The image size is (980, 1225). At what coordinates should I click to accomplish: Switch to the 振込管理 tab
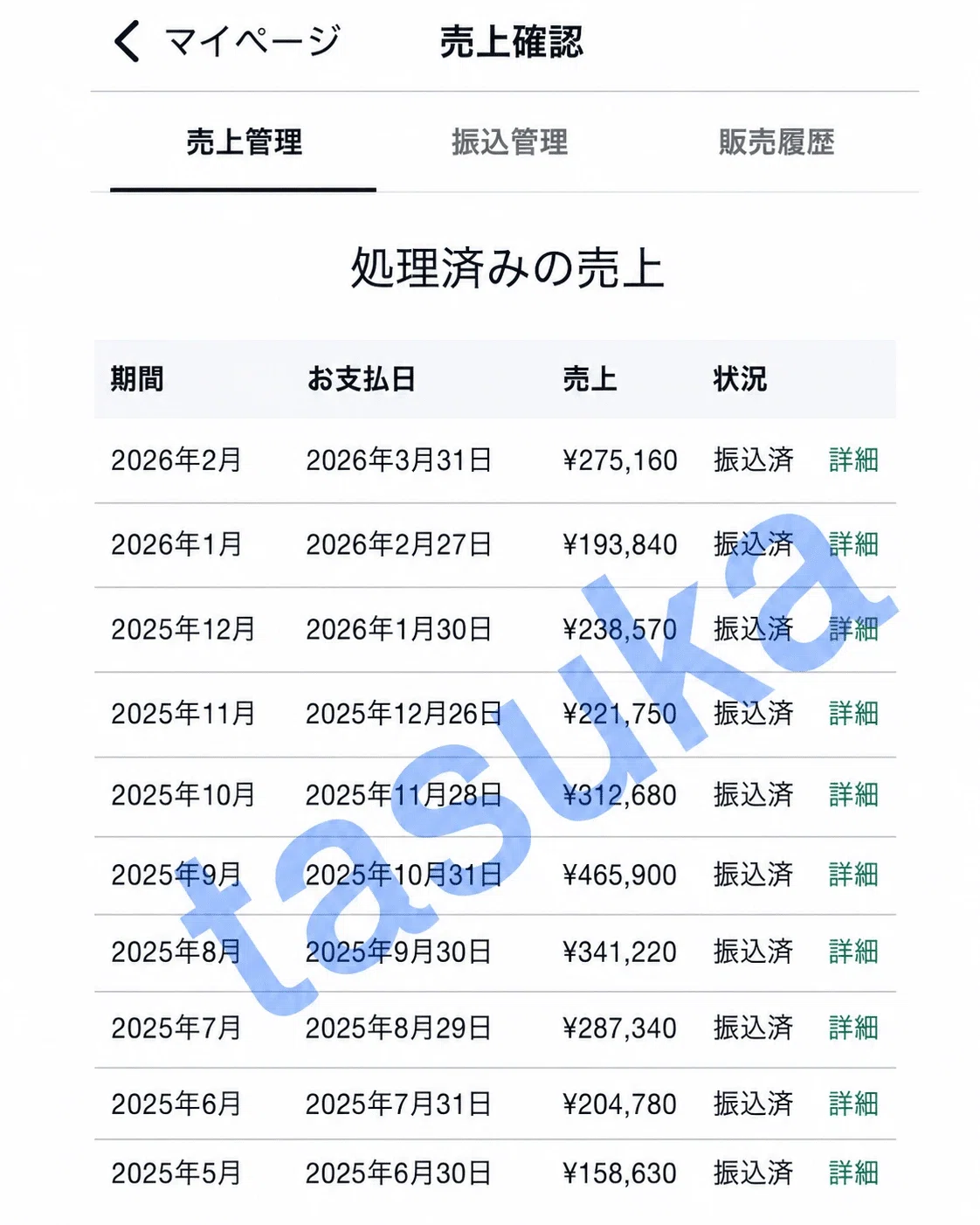[x=509, y=142]
